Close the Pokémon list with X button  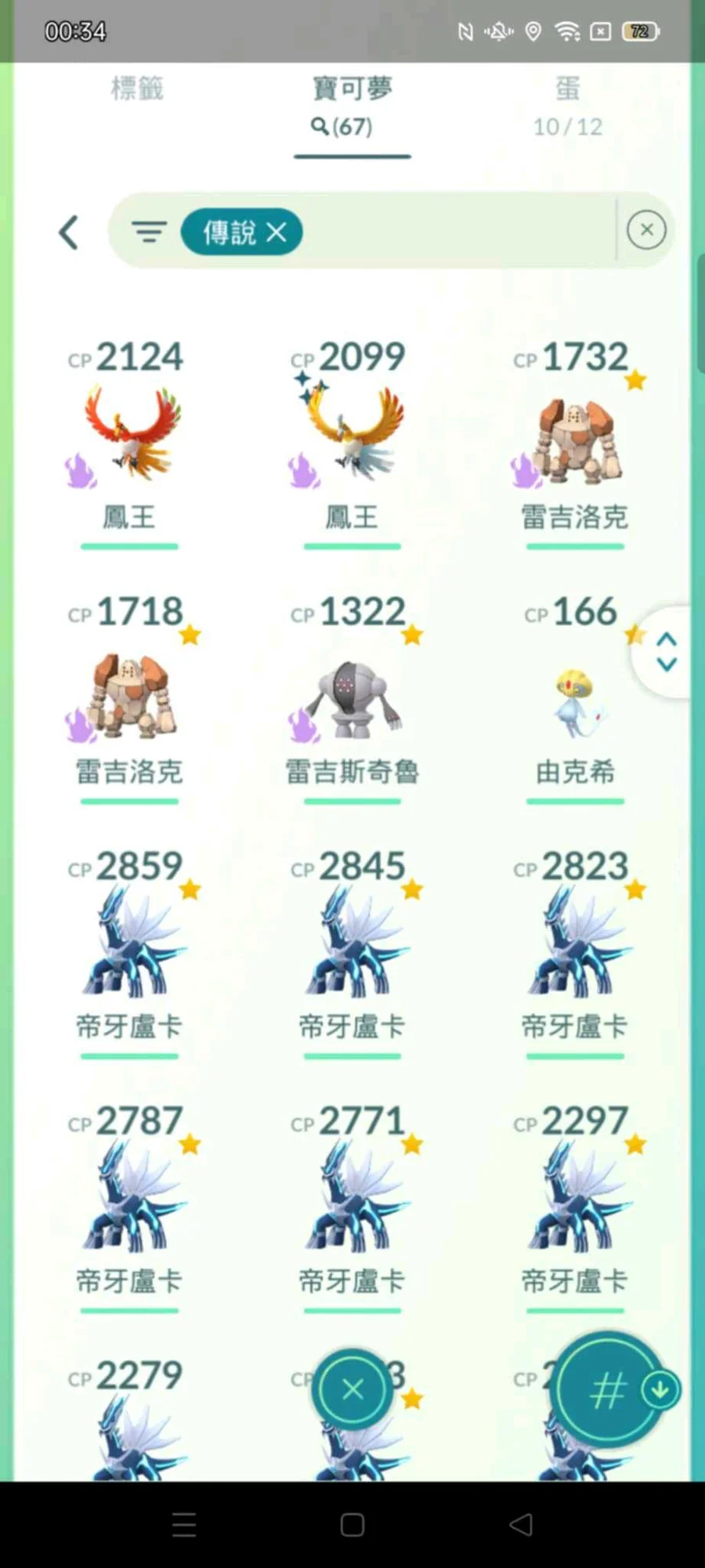pyautogui.click(x=352, y=1389)
